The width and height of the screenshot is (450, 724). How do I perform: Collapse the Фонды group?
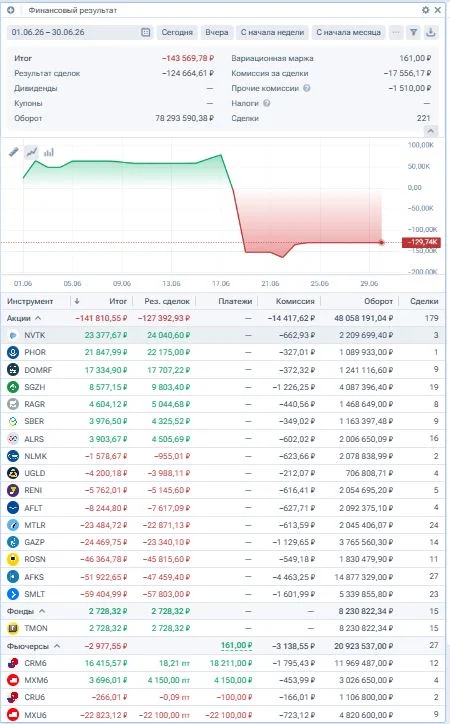[42, 611]
